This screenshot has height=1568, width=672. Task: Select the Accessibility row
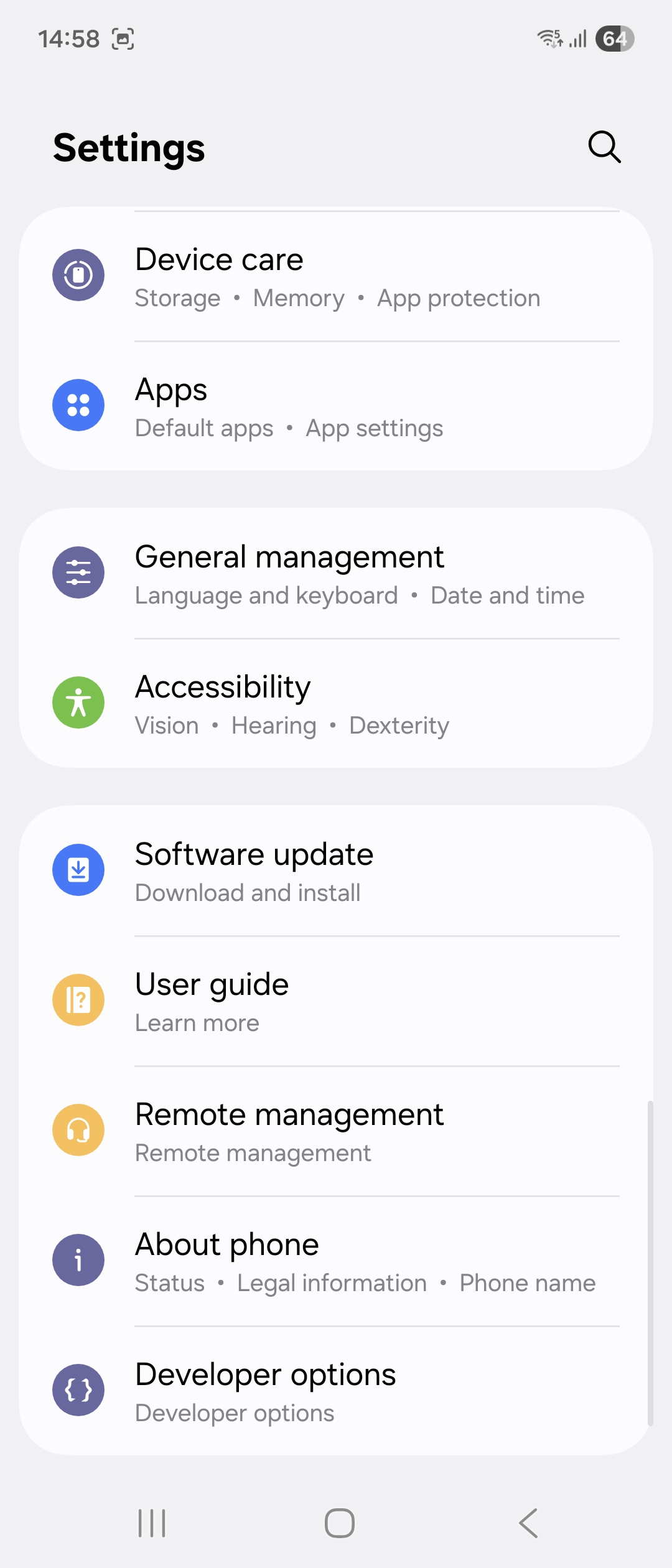point(336,703)
